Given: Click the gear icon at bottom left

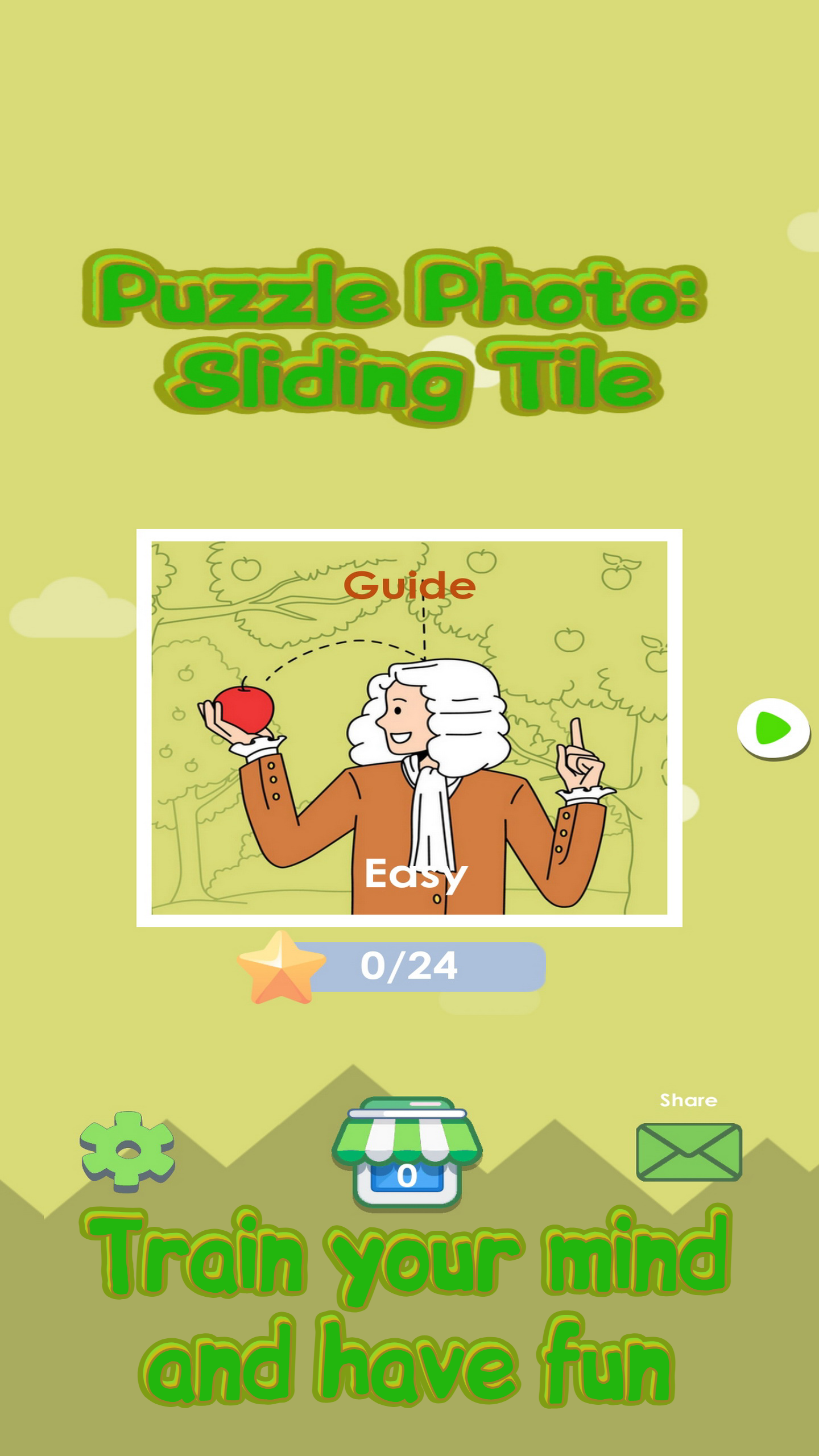Looking at the screenshot, I should pos(128,1151).
